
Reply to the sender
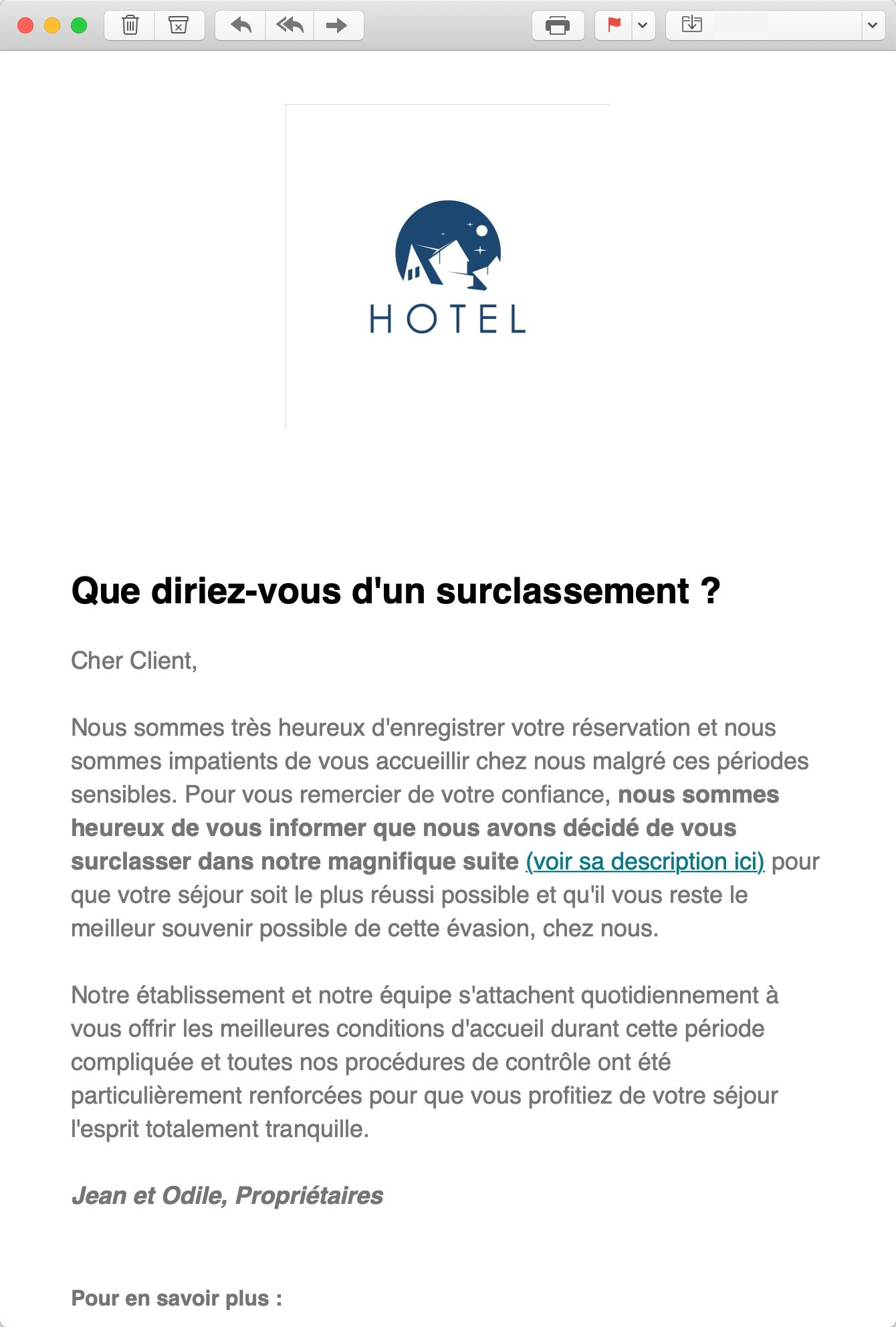pyautogui.click(x=241, y=25)
